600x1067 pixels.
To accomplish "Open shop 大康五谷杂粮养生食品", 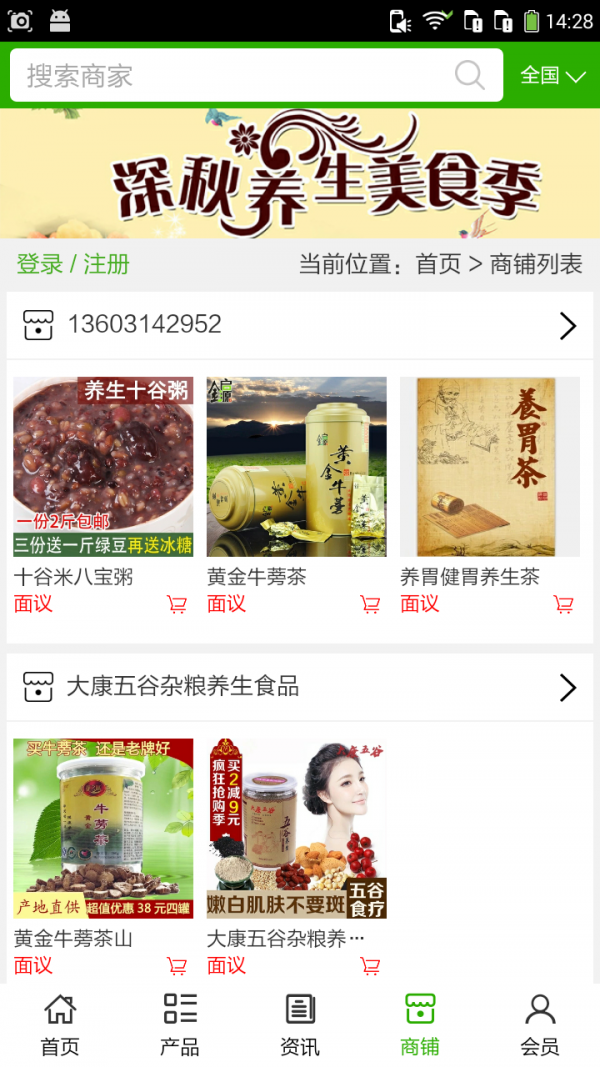I will click(300, 687).
